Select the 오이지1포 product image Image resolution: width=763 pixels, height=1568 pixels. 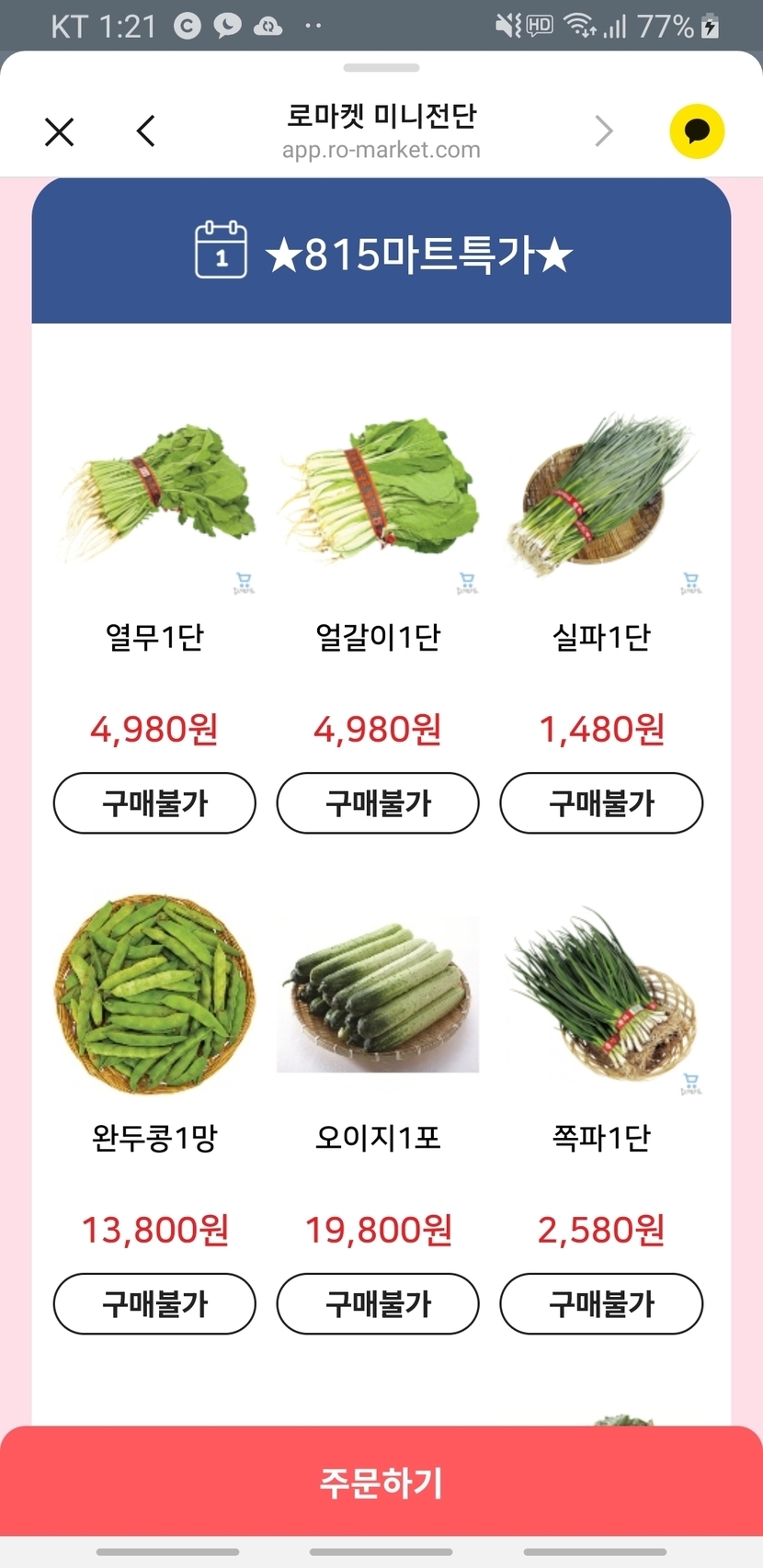378,995
